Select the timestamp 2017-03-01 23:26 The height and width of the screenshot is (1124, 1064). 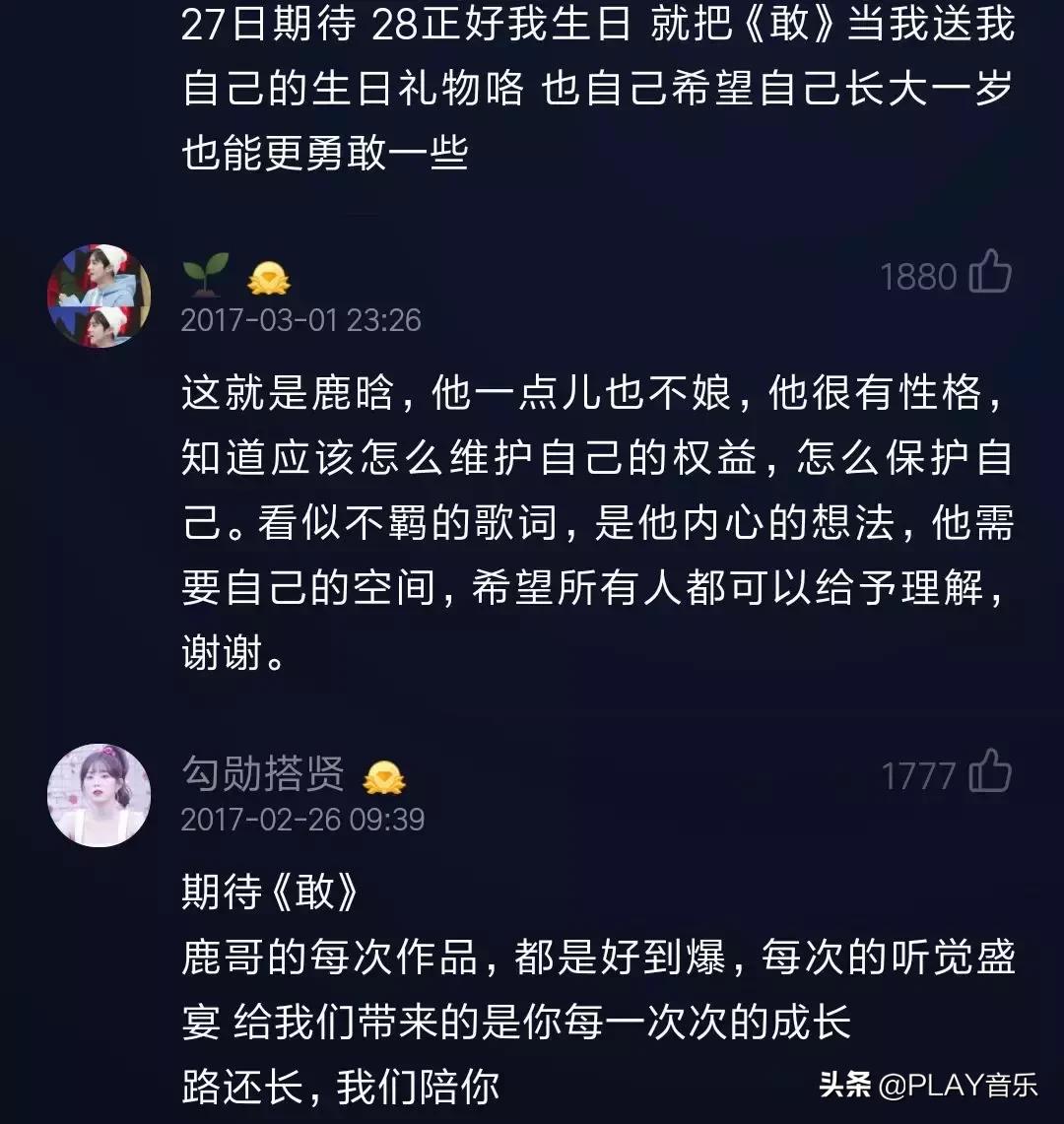pyautogui.click(x=300, y=320)
